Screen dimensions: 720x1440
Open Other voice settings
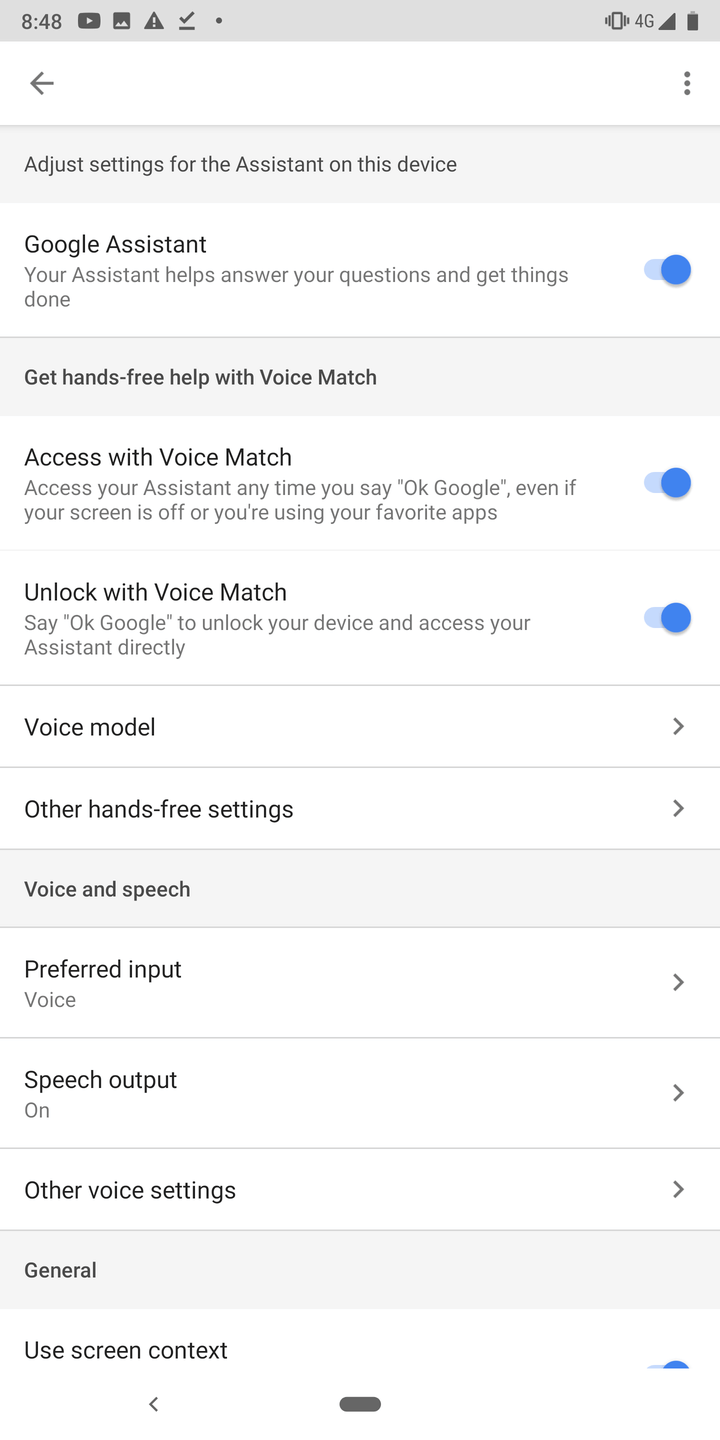point(360,1190)
